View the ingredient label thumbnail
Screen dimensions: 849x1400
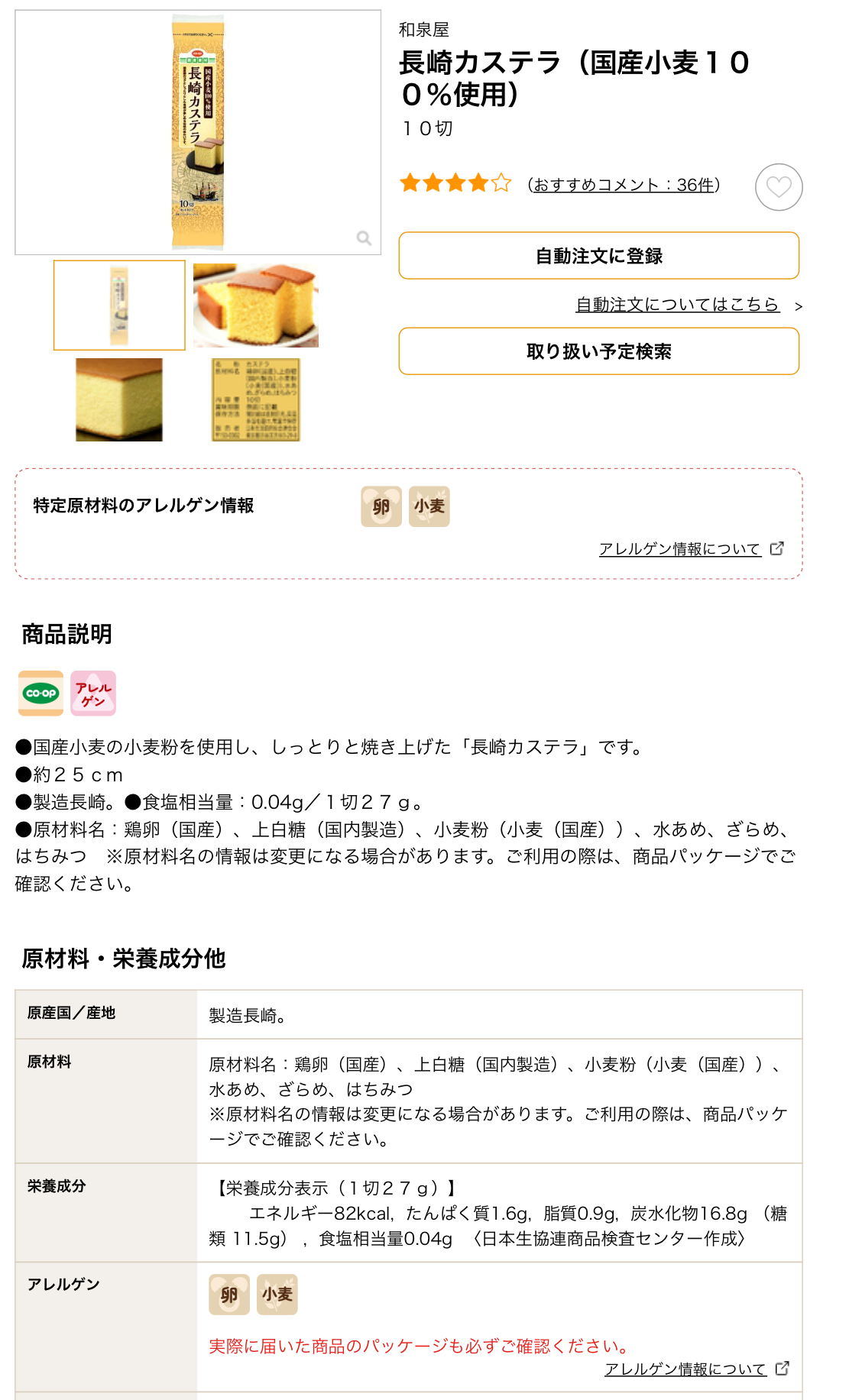pyautogui.click(x=255, y=399)
